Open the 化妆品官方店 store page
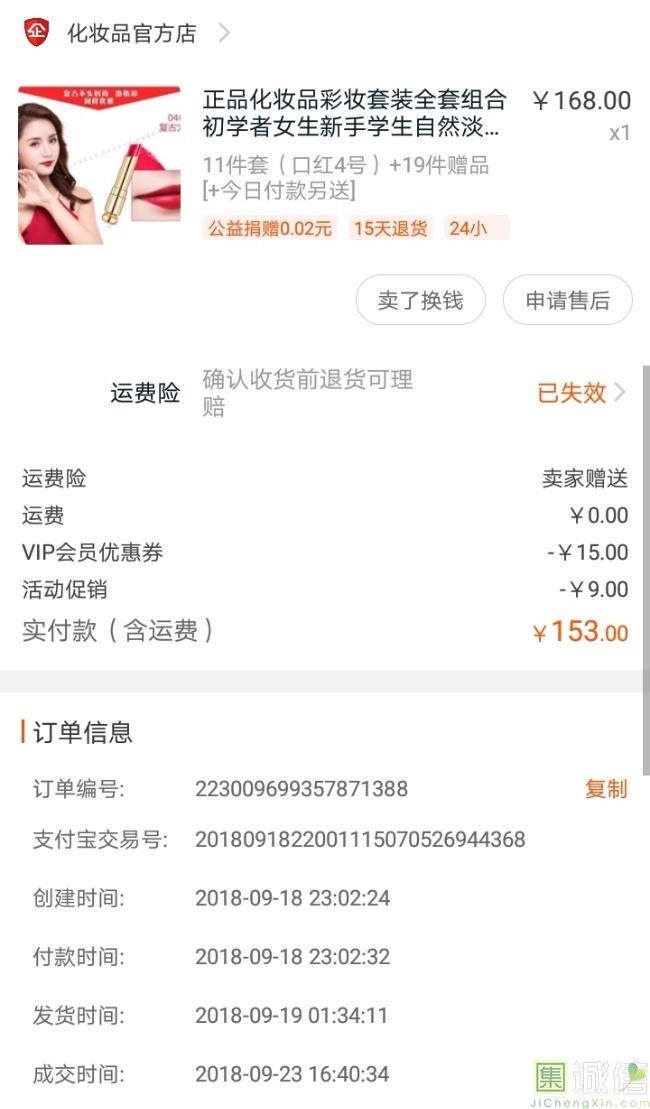The width and height of the screenshot is (650, 1109). [x=131, y=33]
